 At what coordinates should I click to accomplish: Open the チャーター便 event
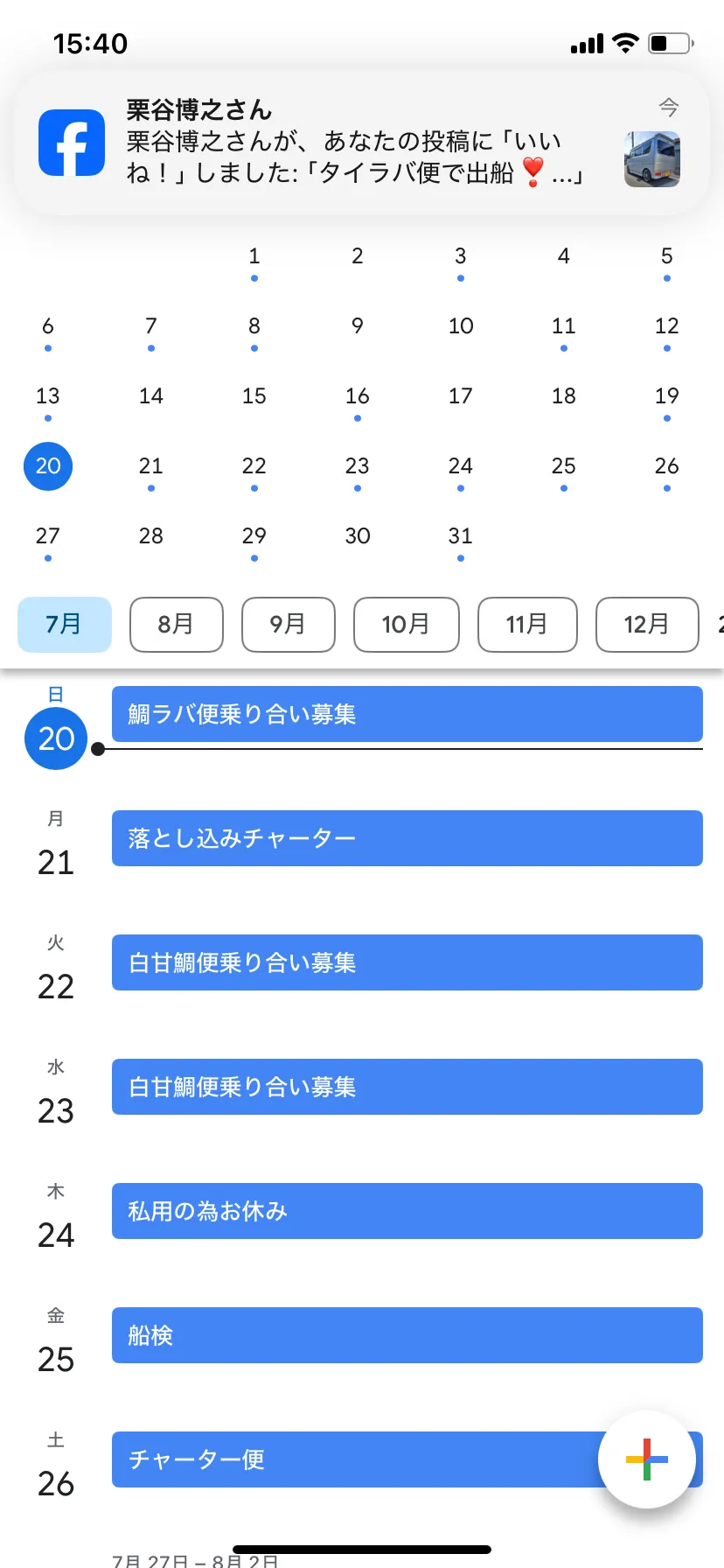click(350, 1459)
